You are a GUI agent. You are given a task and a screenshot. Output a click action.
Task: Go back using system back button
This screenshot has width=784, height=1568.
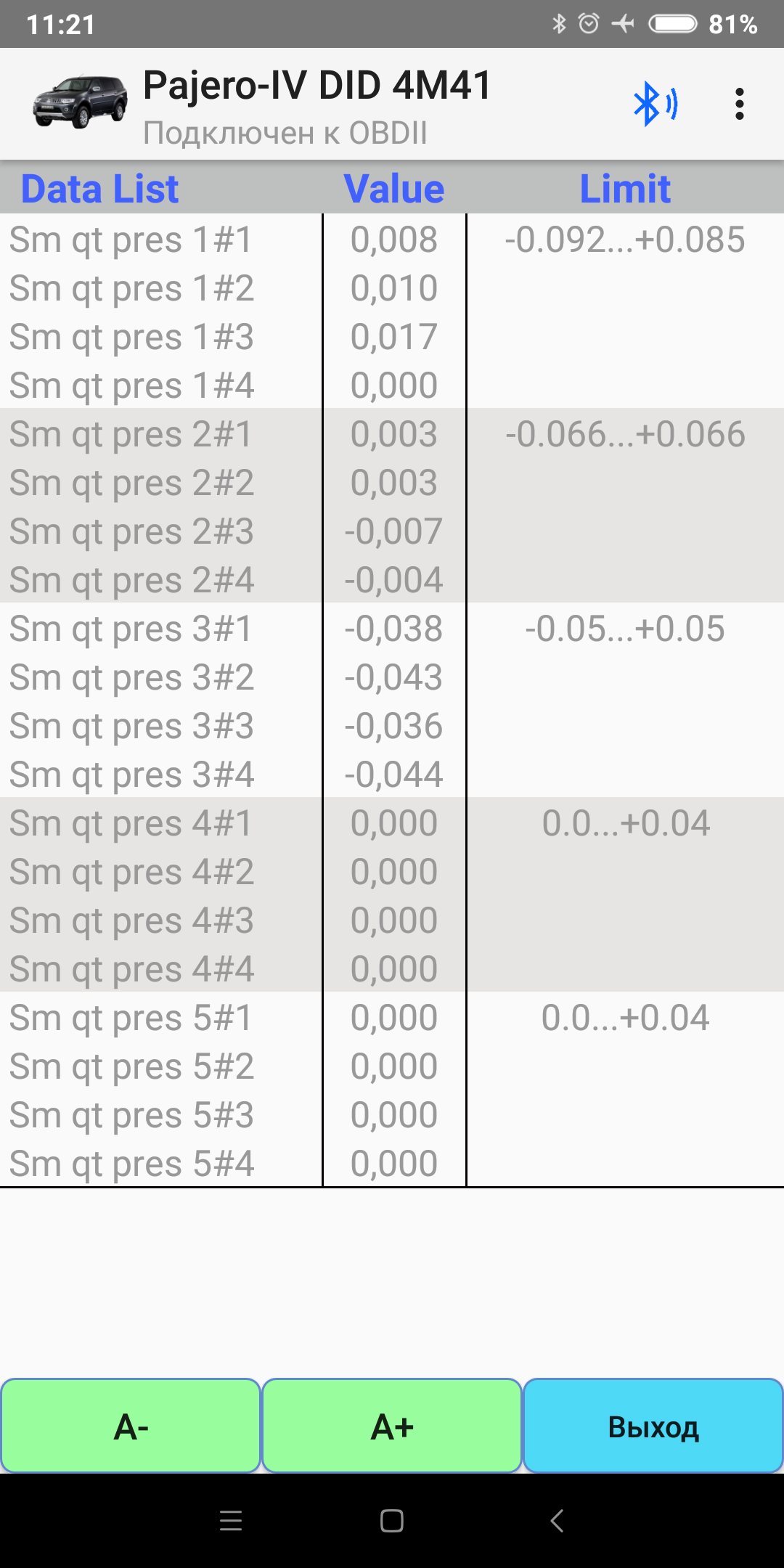557,1521
